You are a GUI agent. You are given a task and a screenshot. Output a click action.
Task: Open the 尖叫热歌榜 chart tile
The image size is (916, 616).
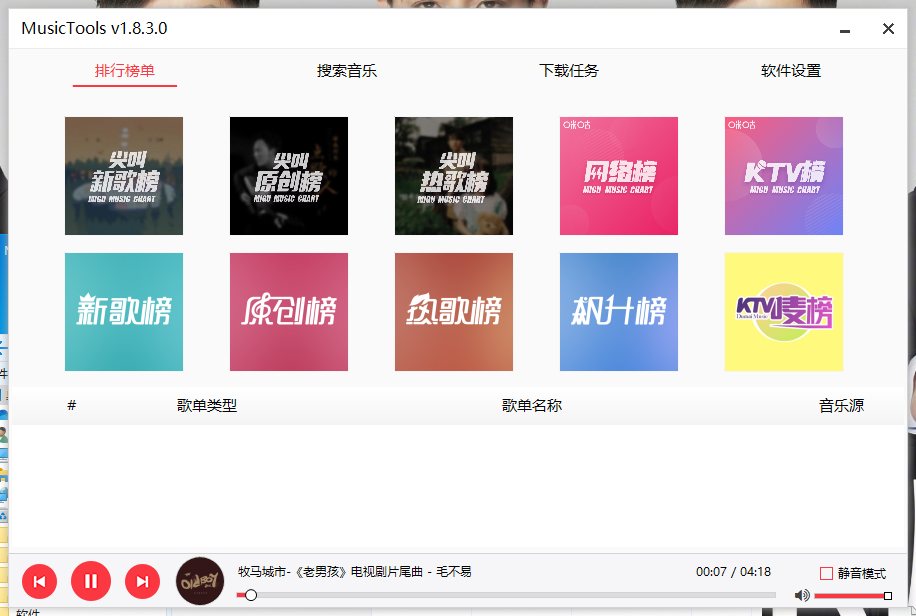454,176
